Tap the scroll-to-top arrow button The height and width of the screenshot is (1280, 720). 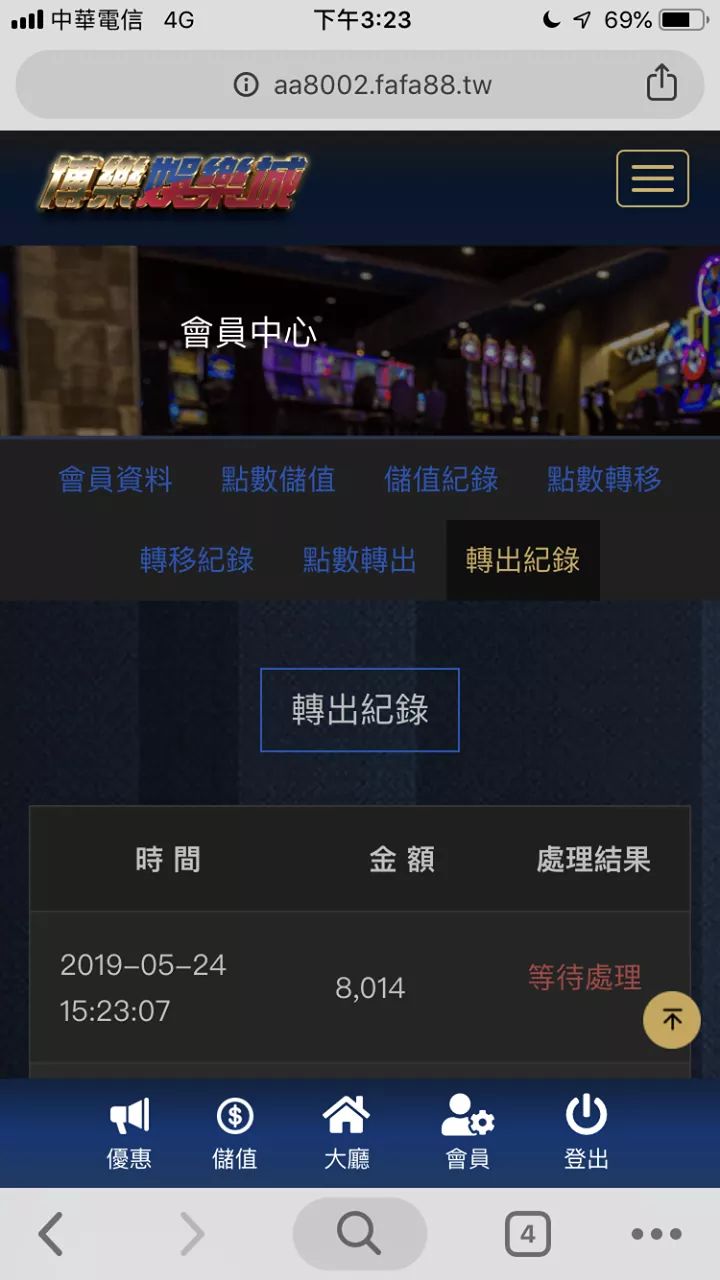tap(671, 1019)
